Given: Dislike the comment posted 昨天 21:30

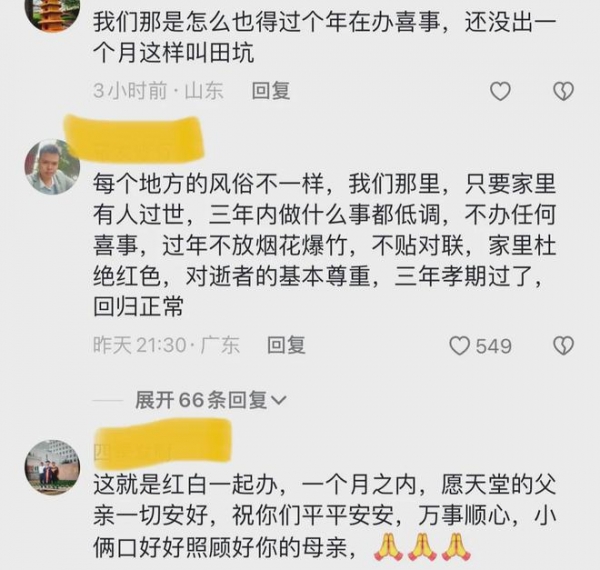Looking at the screenshot, I should [x=563, y=346].
